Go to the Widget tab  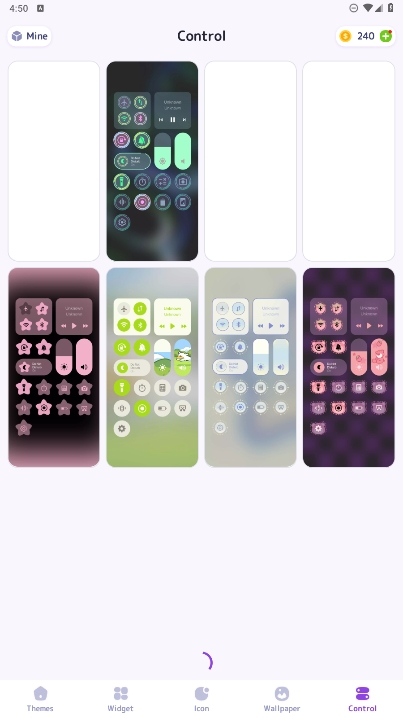[x=120, y=699]
